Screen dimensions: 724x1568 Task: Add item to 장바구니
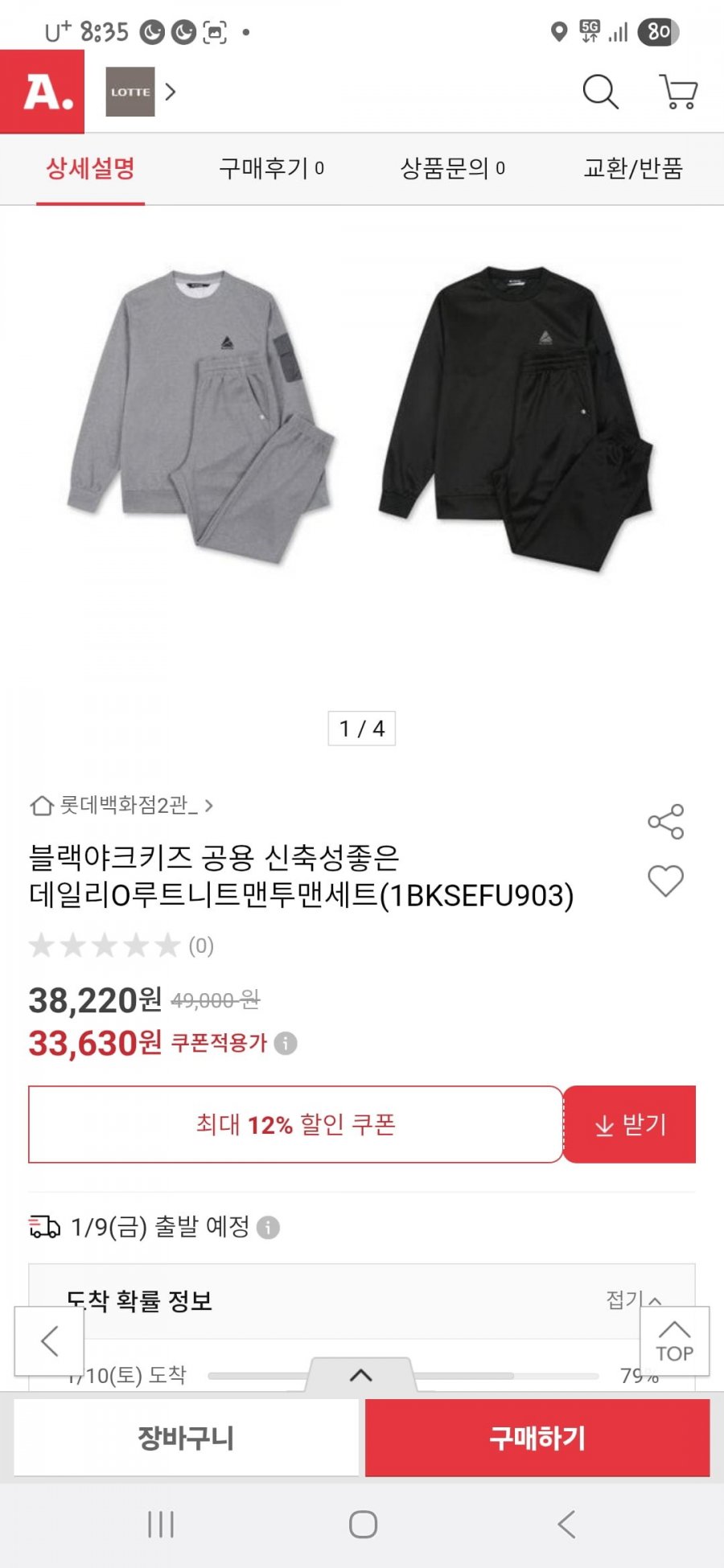(186, 1437)
